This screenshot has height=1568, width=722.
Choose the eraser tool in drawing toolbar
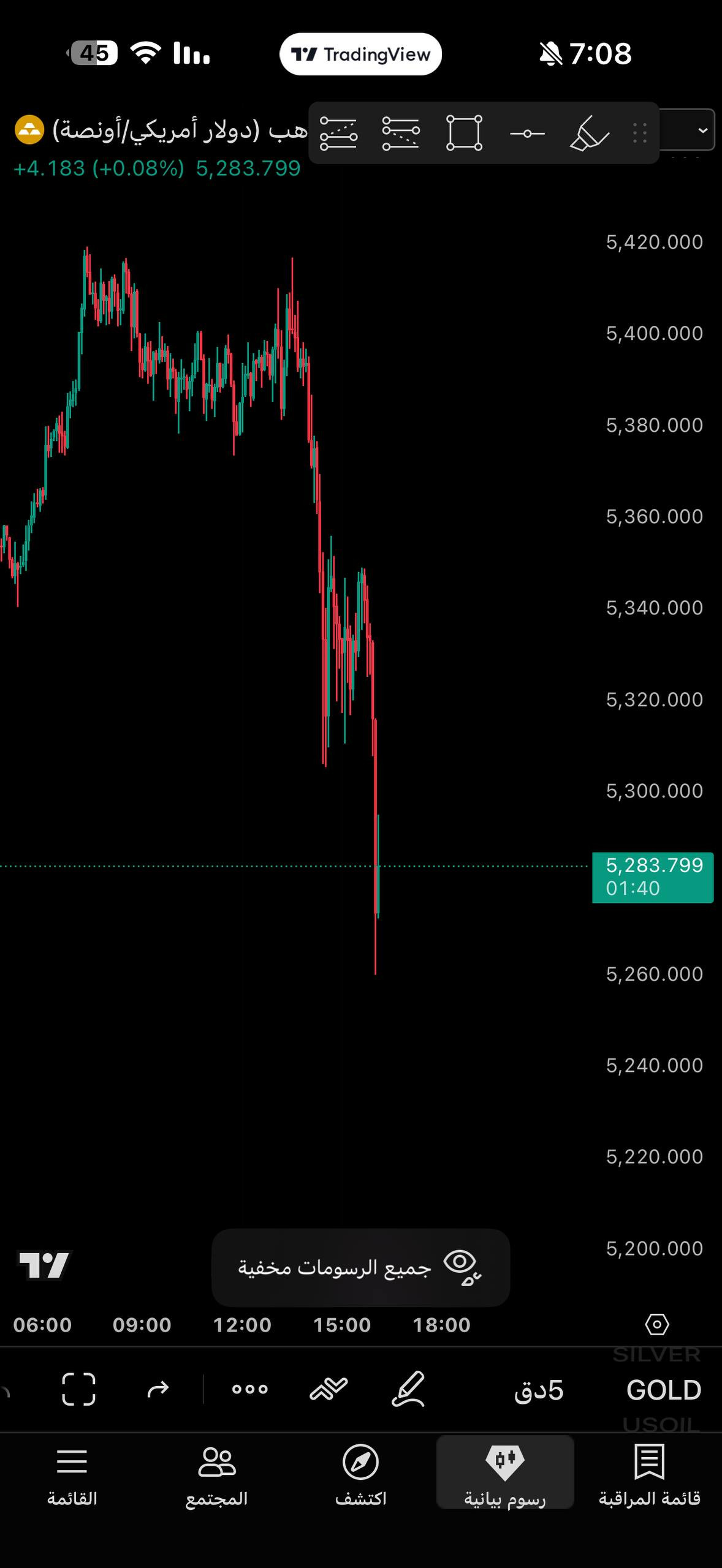click(589, 132)
